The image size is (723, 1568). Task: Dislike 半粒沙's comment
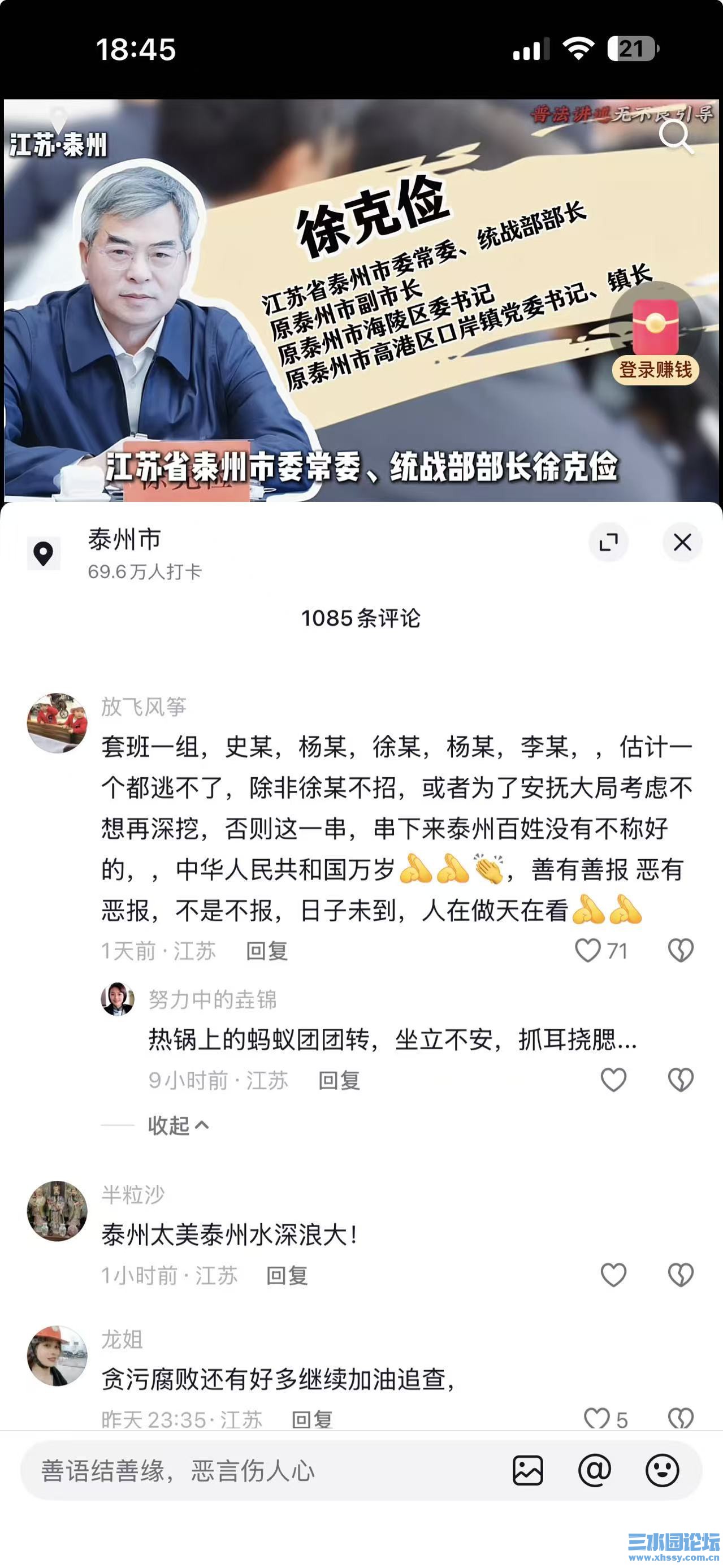pos(681,1275)
